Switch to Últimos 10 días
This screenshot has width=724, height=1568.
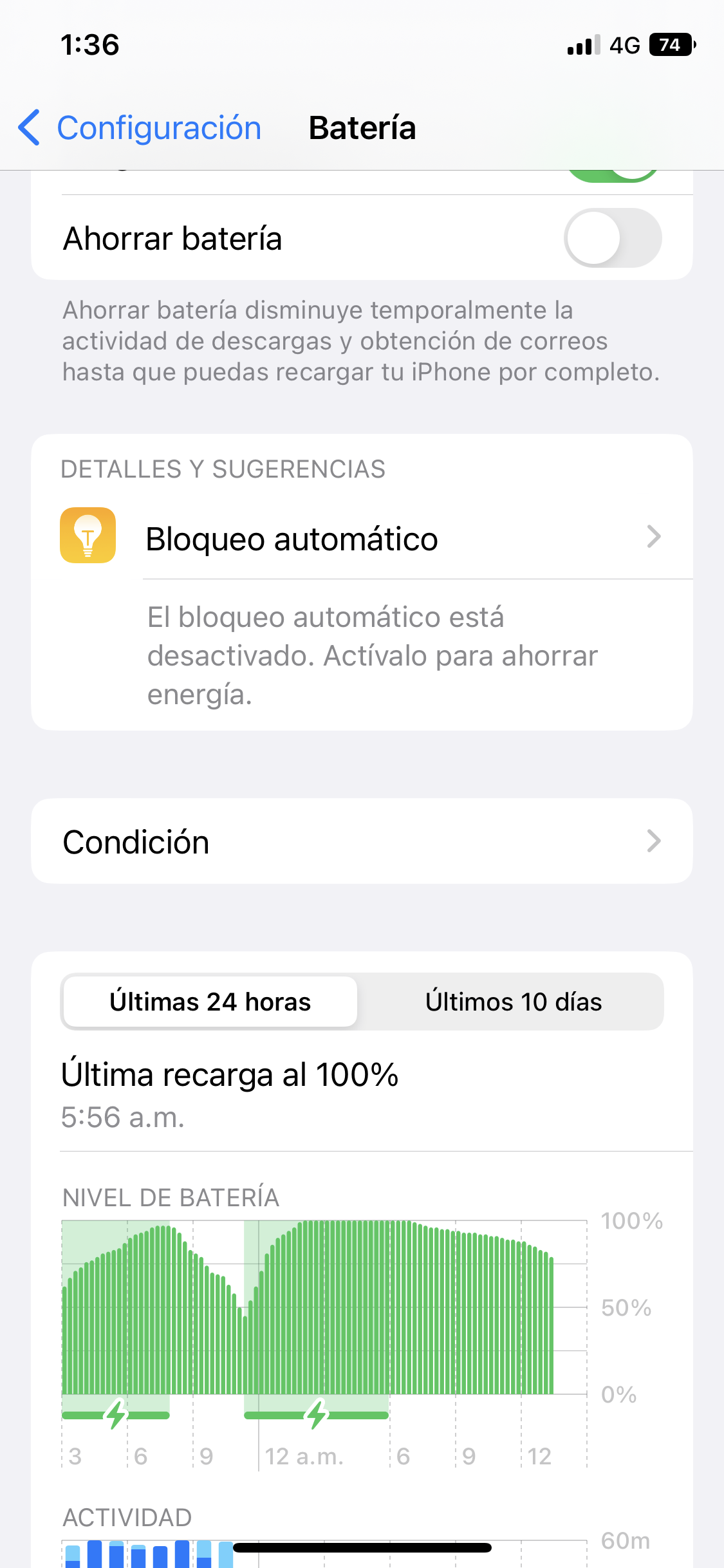tap(513, 1002)
